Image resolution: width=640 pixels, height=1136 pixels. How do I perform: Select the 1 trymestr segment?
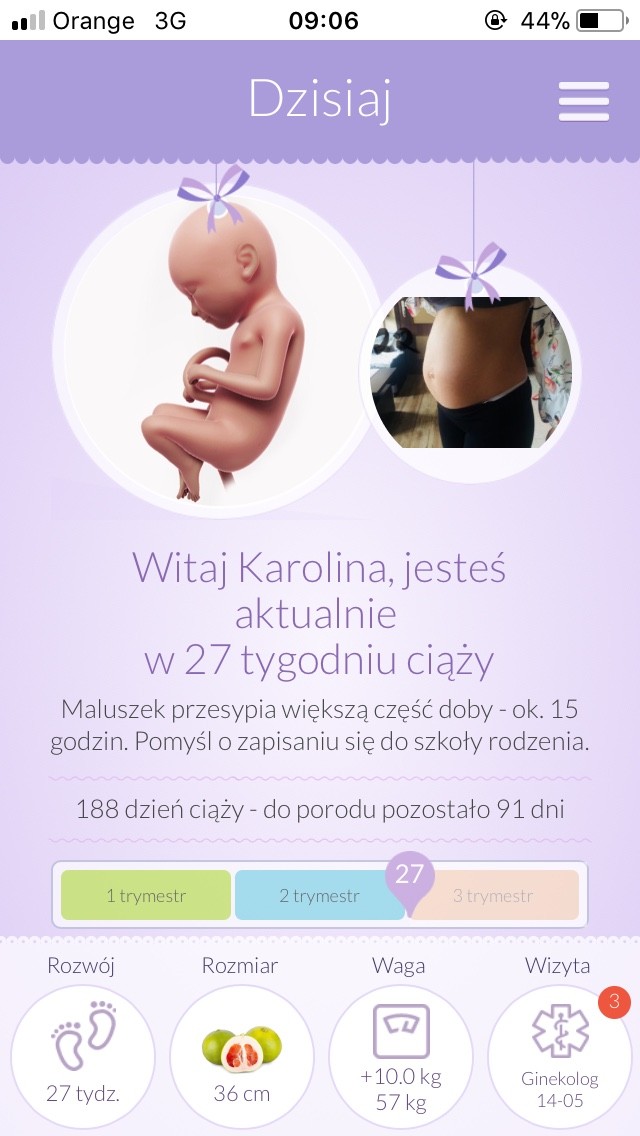pos(146,895)
